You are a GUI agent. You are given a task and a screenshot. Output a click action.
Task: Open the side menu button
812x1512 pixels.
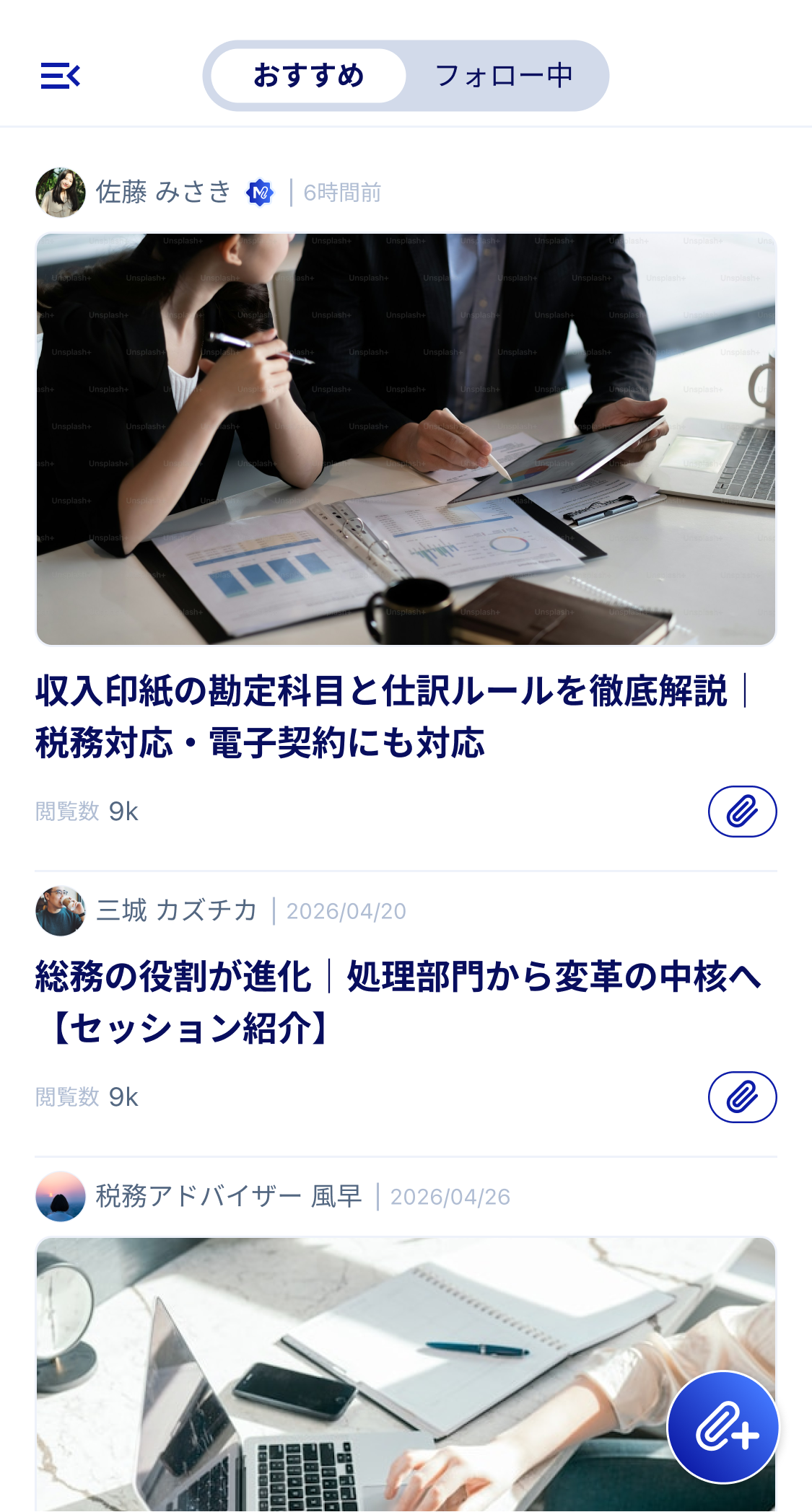(x=61, y=76)
